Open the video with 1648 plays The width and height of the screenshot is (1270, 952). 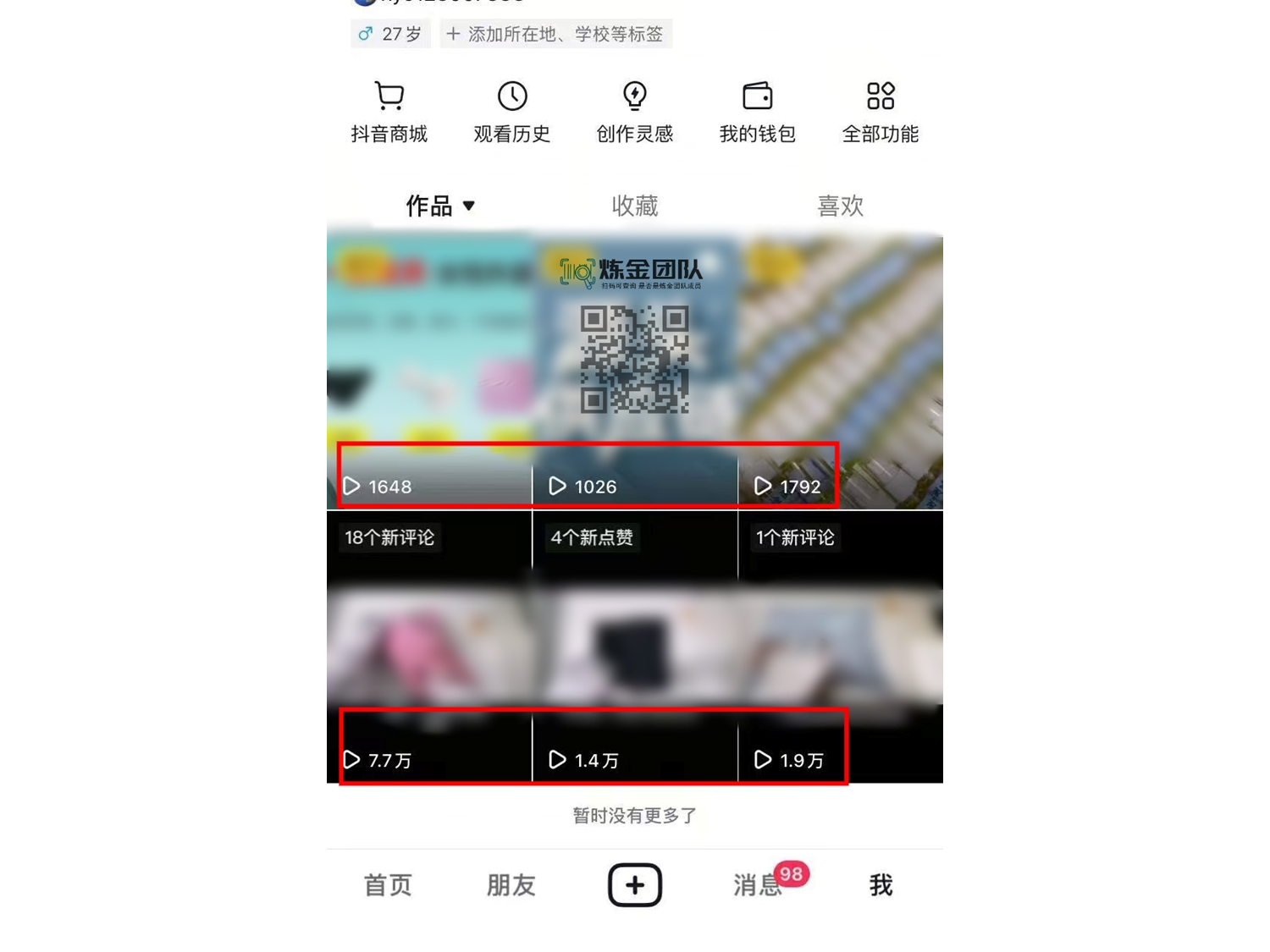pyautogui.click(x=429, y=372)
